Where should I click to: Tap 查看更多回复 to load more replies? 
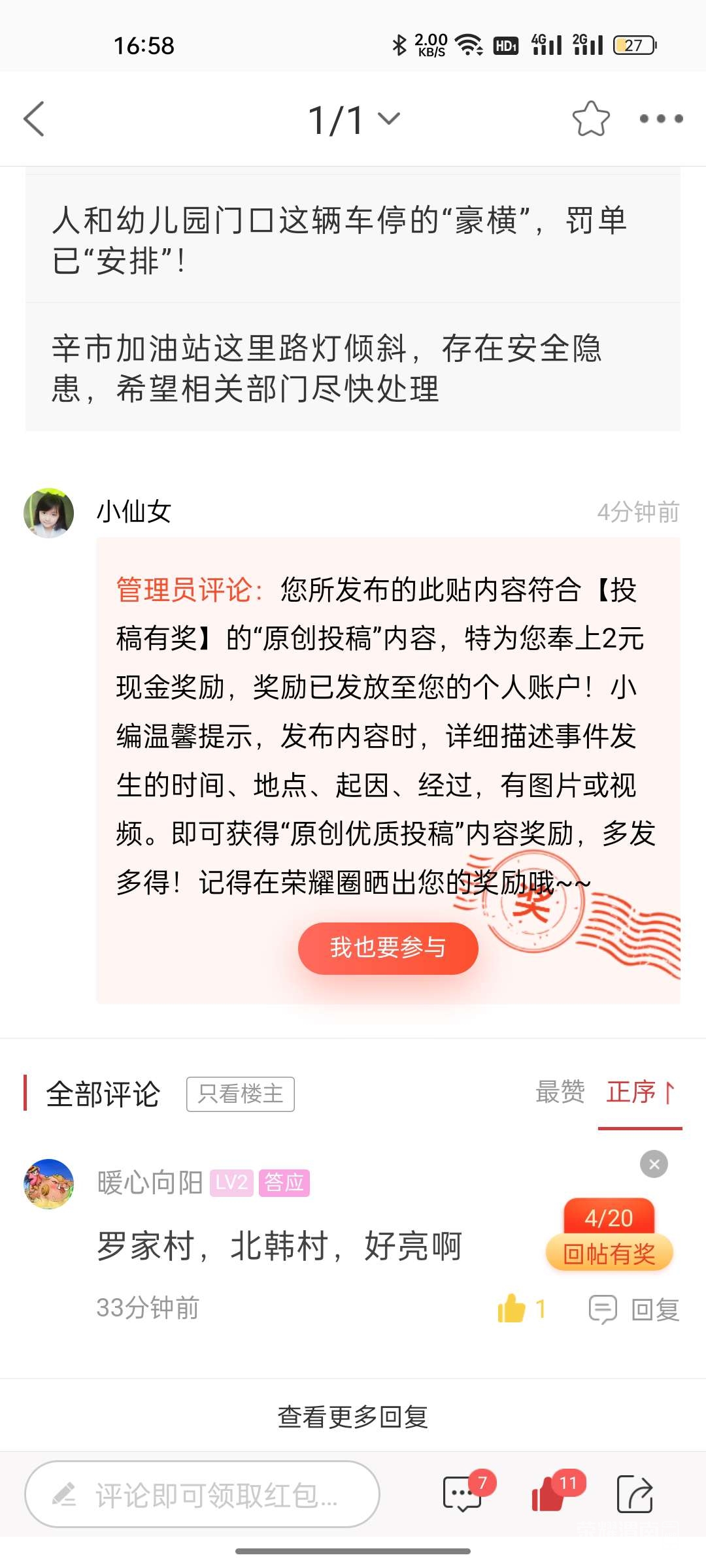click(353, 1416)
